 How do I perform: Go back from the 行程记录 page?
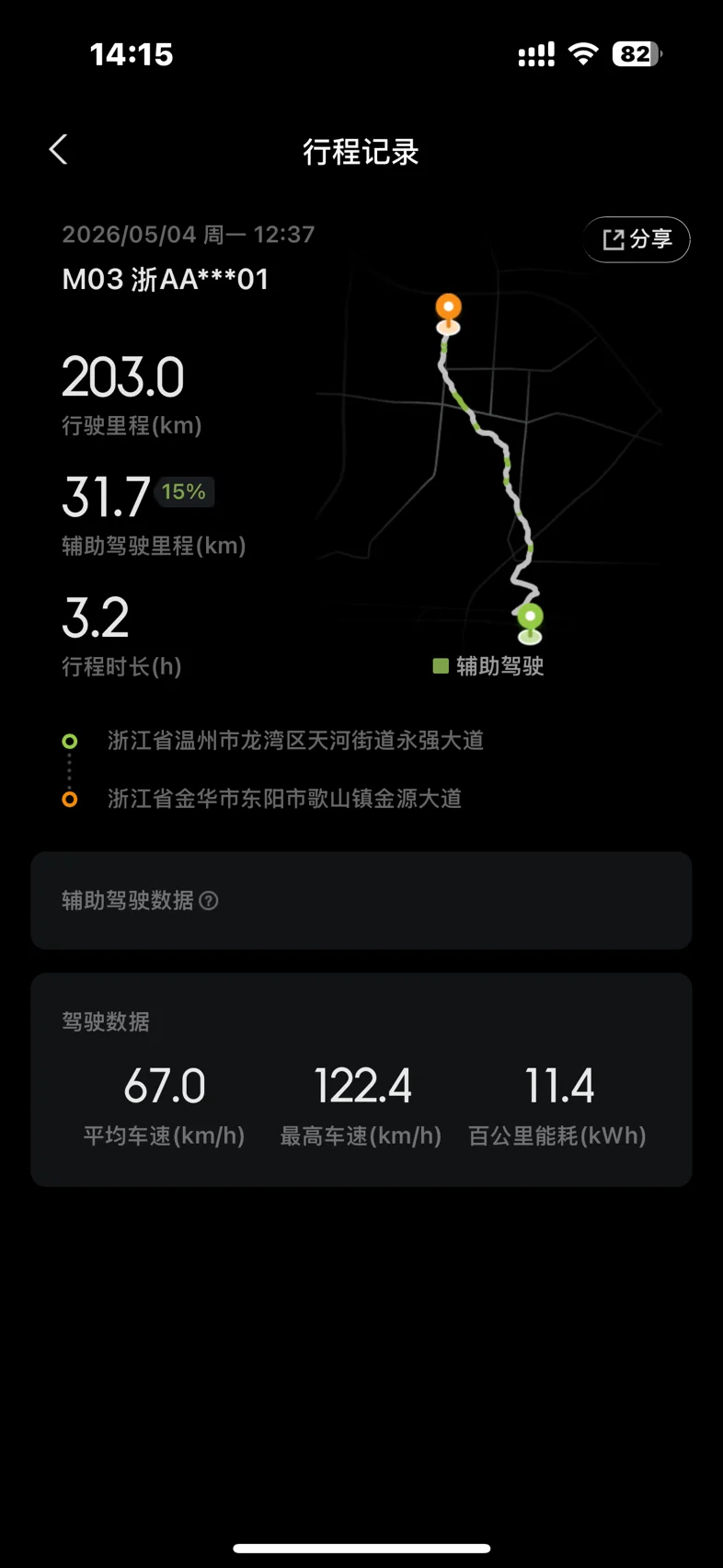[58, 150]
